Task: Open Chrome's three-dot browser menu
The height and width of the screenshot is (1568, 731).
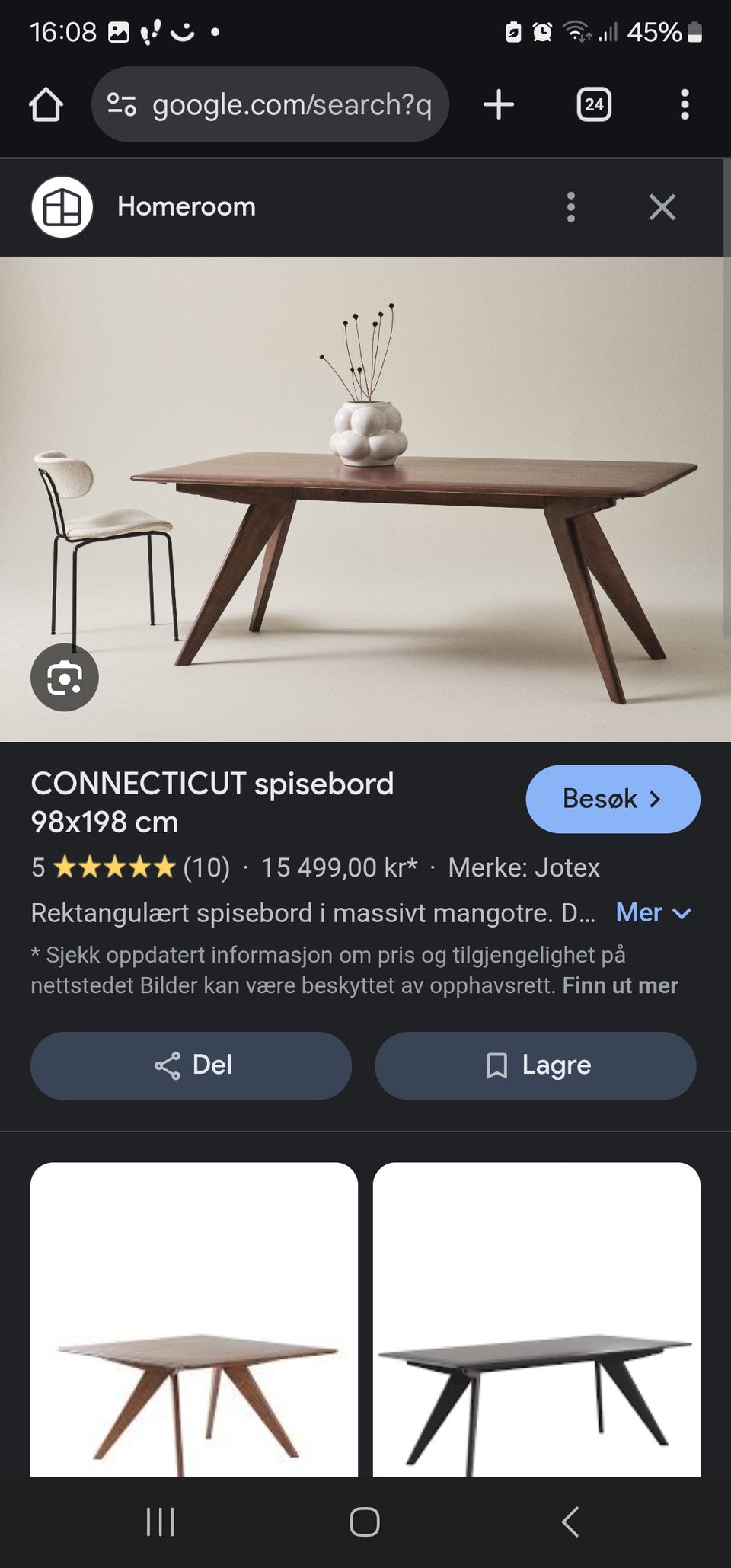Action: point(685,104)
